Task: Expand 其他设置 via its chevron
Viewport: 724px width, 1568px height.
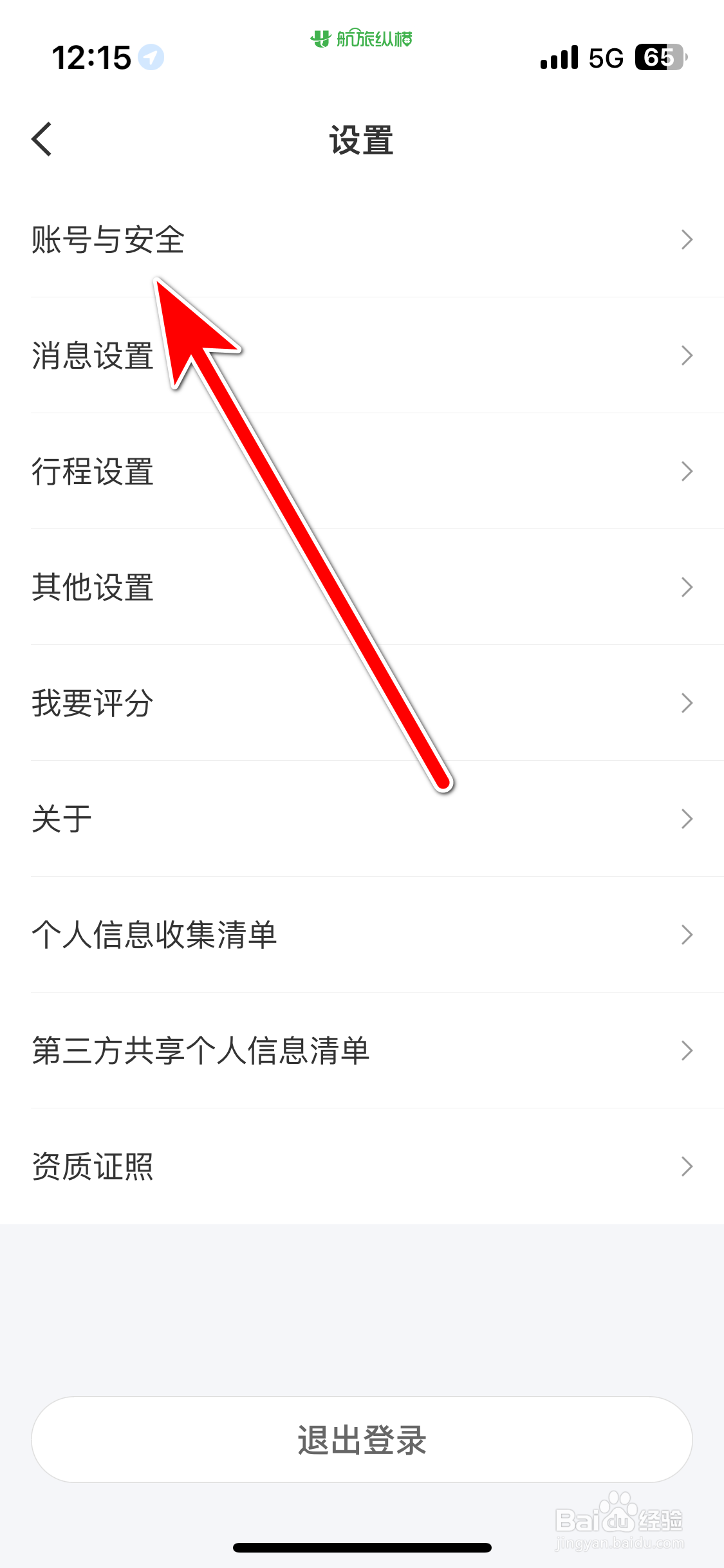Action: 687,587
